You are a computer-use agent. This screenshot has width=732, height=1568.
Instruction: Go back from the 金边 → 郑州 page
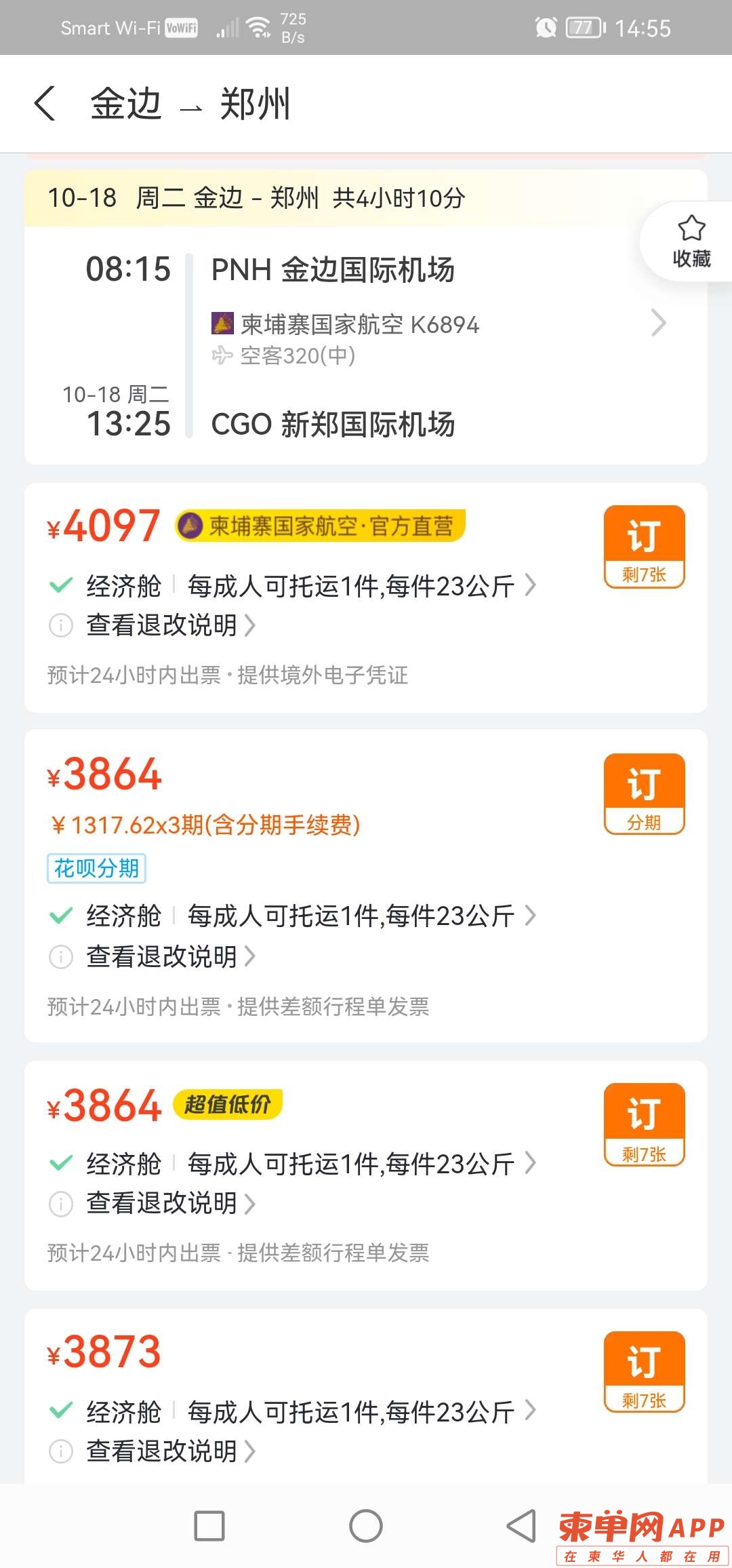coord(45,104)
